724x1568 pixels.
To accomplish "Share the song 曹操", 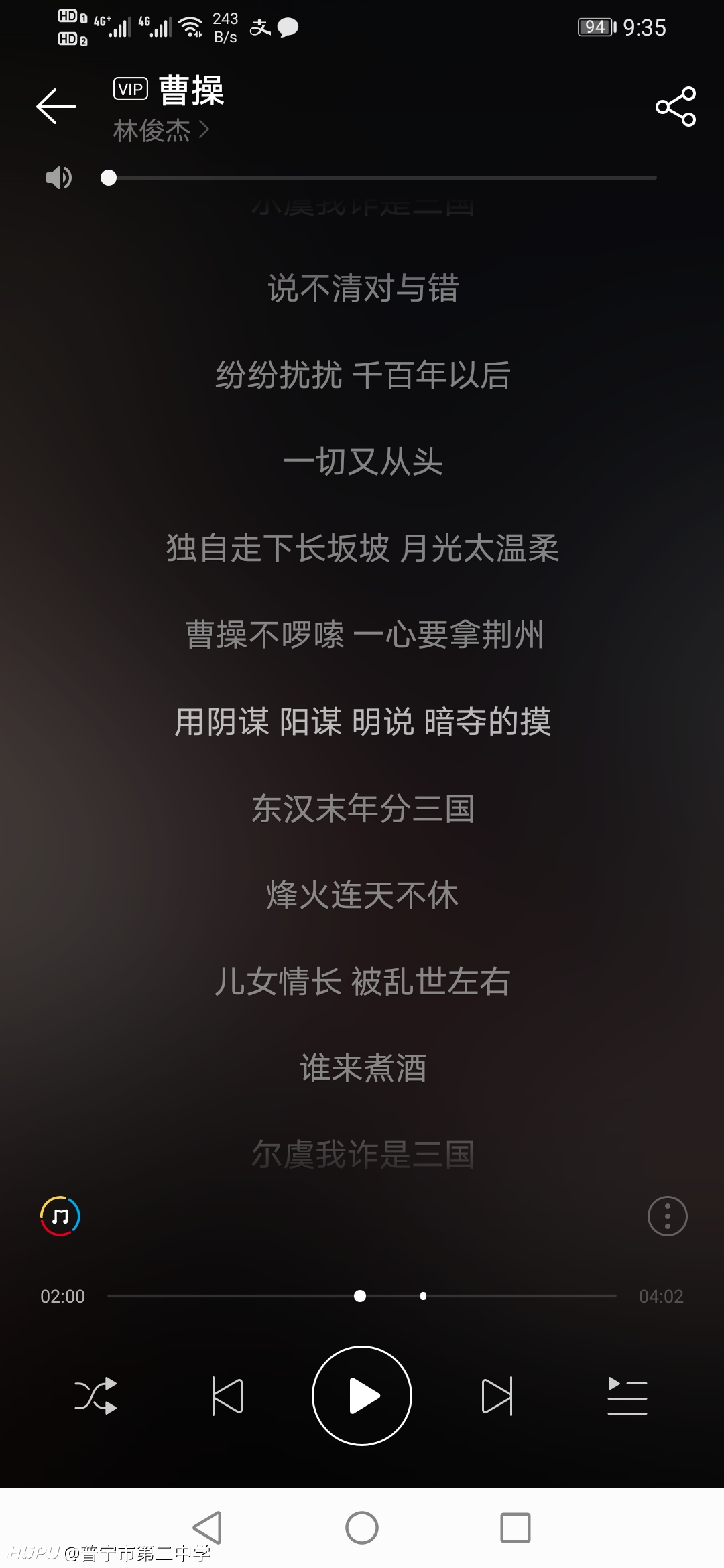I will (x=676, y=107).
